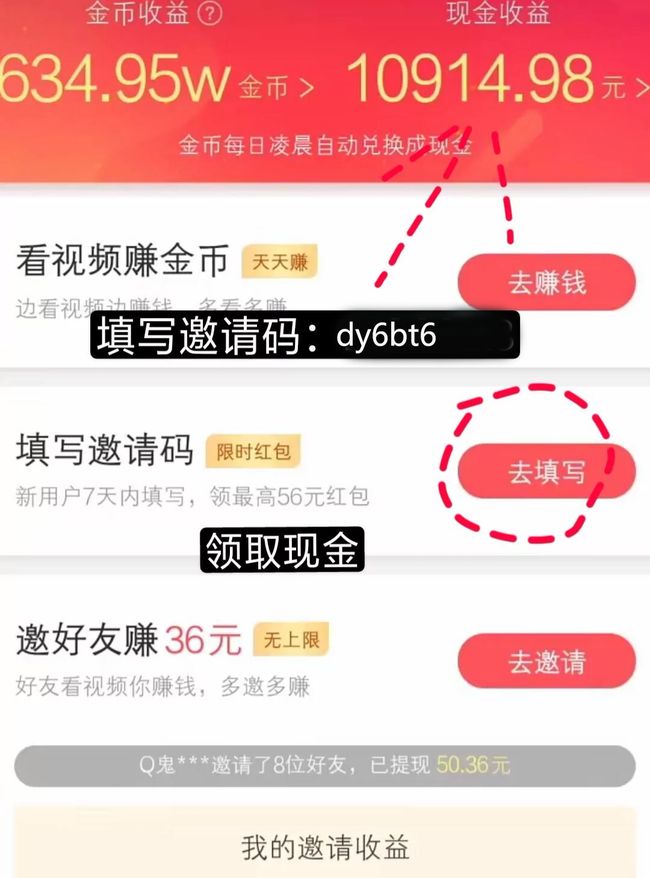Open the 金币收益 help question mark

[209, 14]
